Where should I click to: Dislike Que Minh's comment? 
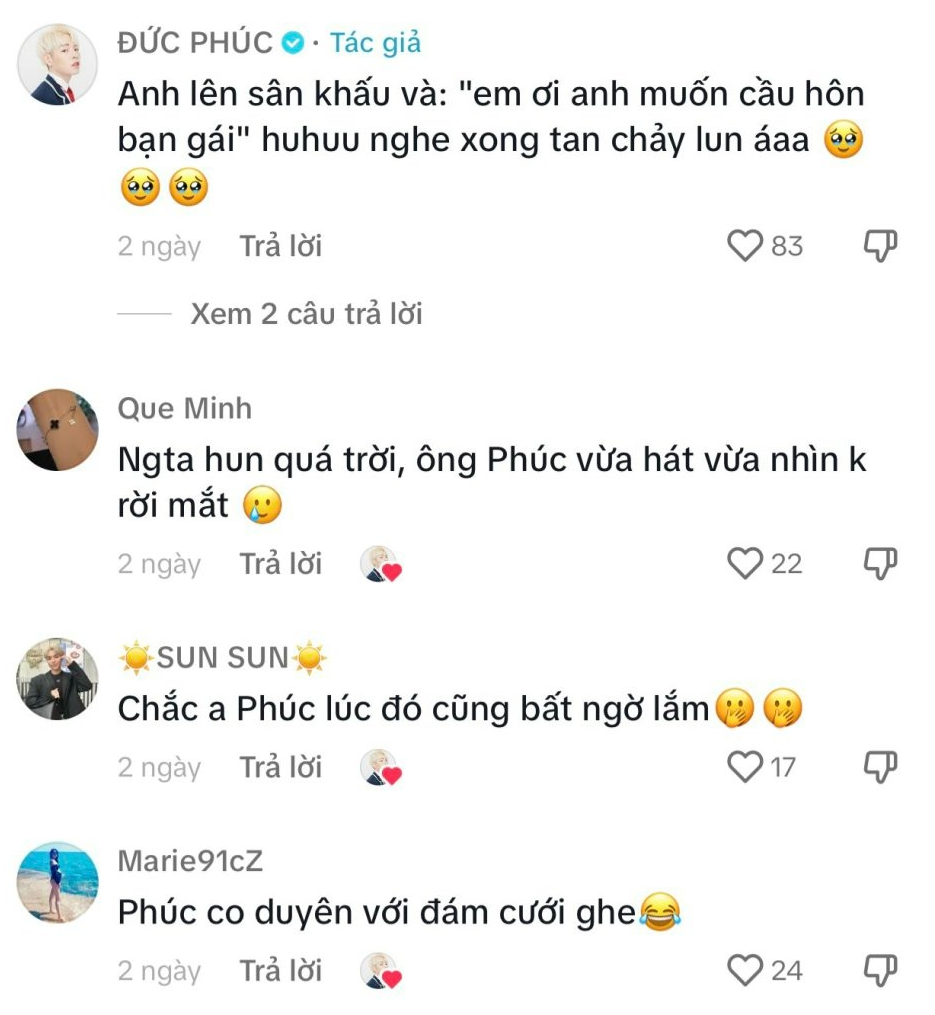click(x=880, y=564)
